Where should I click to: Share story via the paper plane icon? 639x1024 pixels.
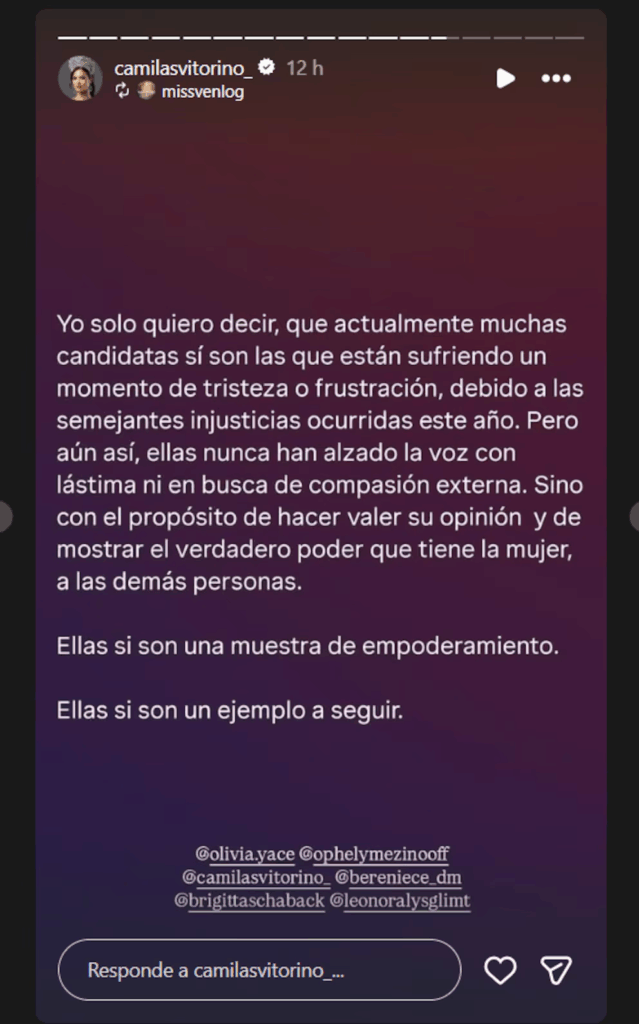click(555, 969)
